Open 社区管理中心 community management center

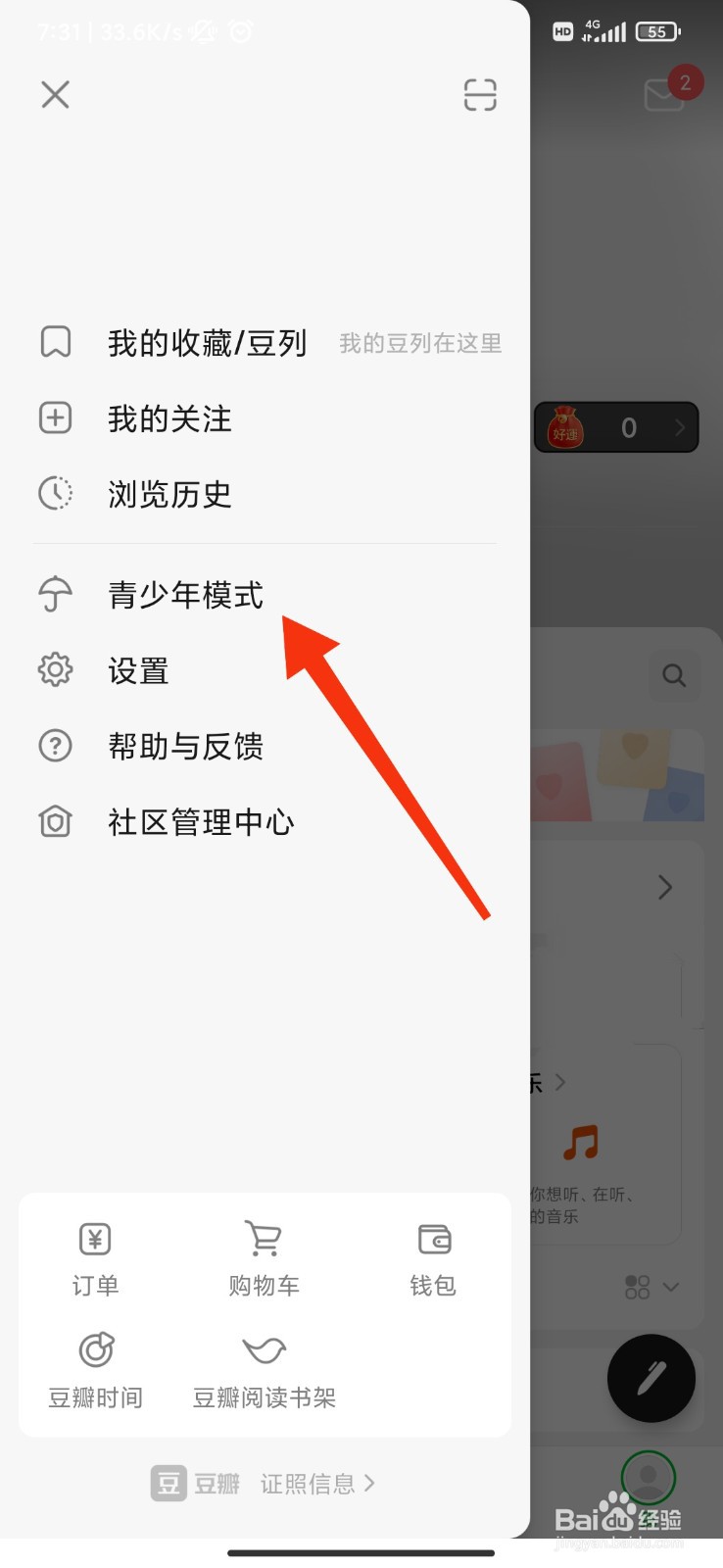click(199, 822)
